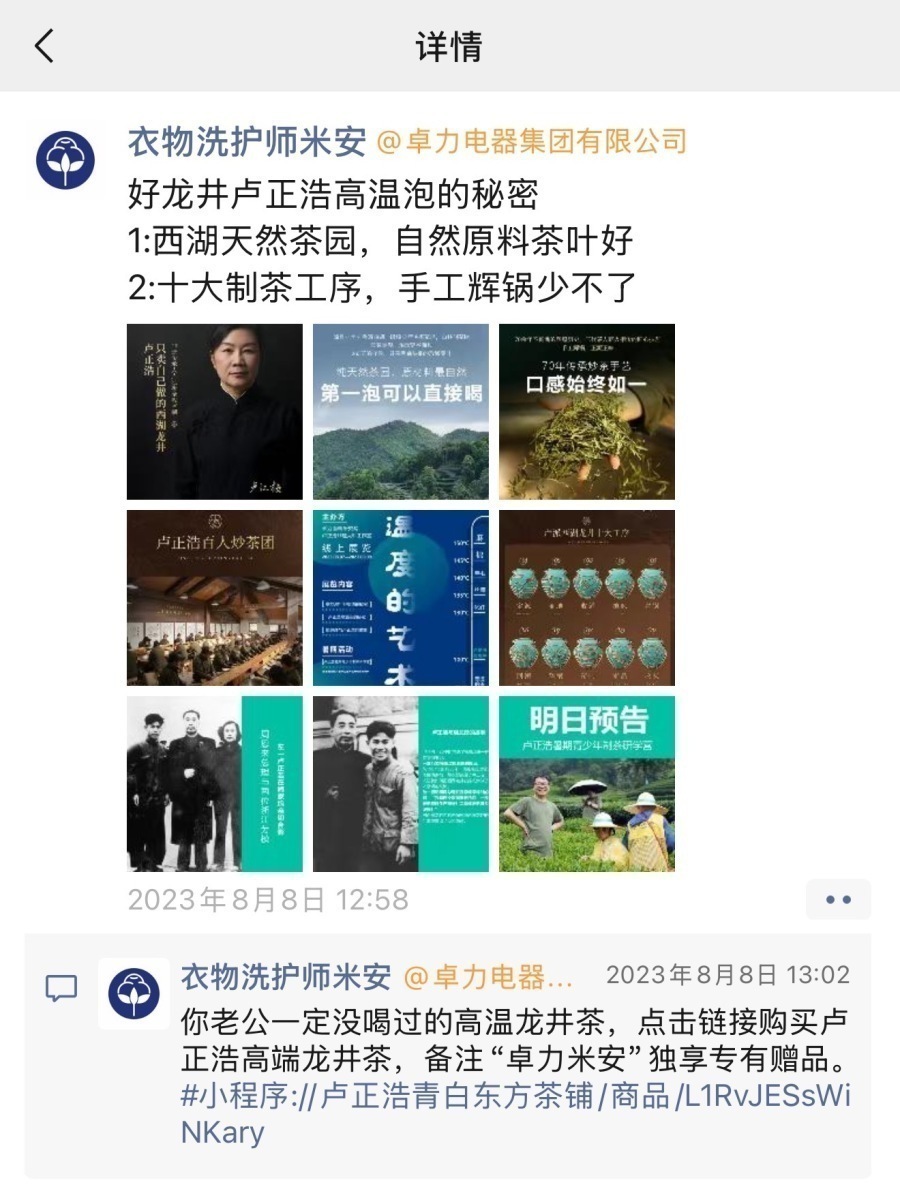This screenshot has width=900, height=1202.
Task: Open the 第一泡可以直接喝 mountain image
Action: pos(401,411)
